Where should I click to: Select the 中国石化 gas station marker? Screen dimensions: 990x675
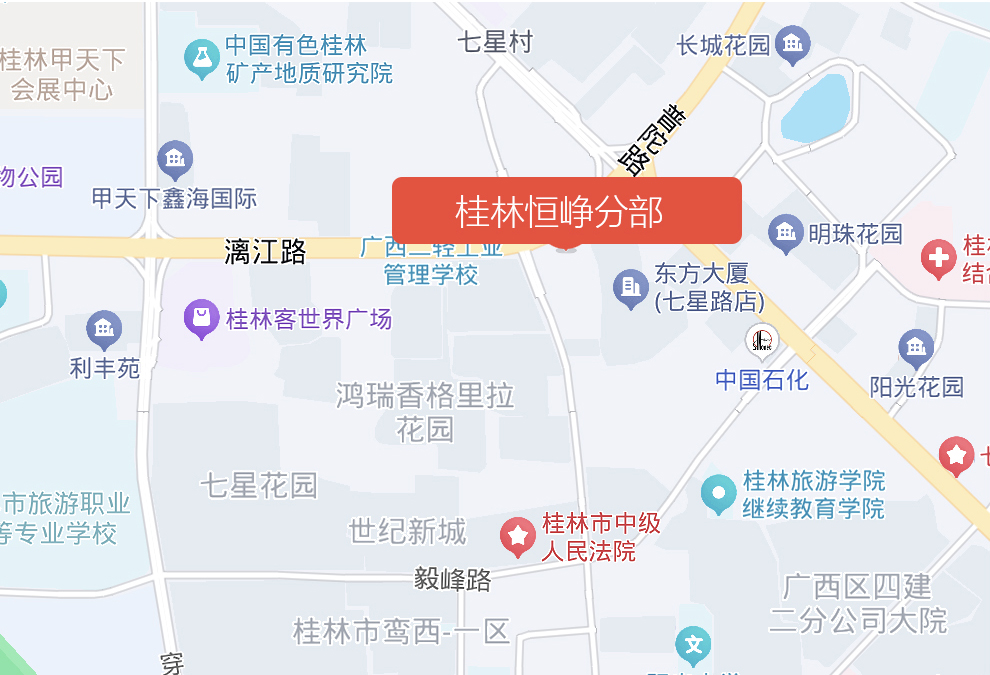[x=762, y=341]
